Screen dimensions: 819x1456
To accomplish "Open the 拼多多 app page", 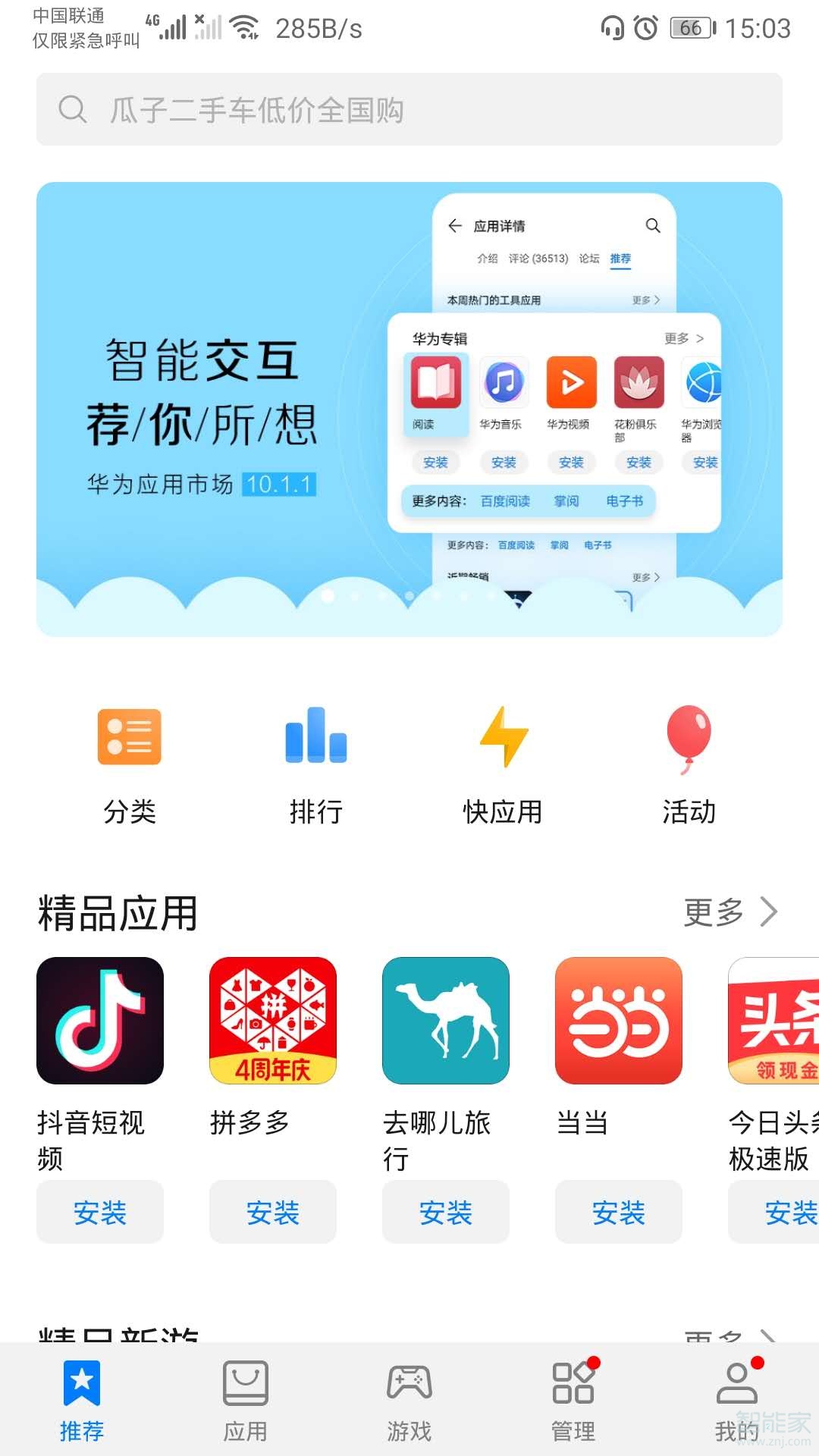I will (273, 1021).
